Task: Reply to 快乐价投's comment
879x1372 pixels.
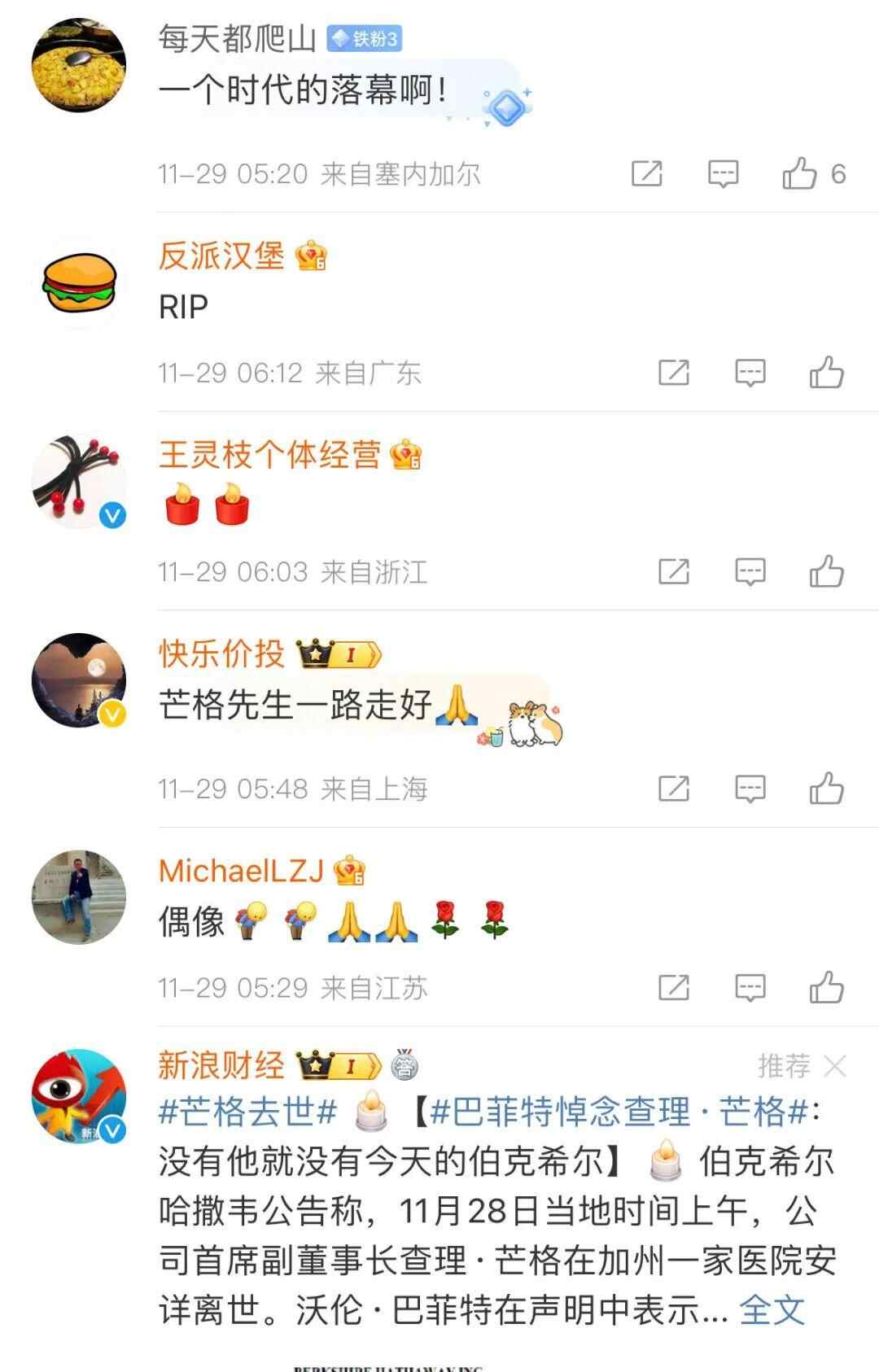Action: pos(750,789)
